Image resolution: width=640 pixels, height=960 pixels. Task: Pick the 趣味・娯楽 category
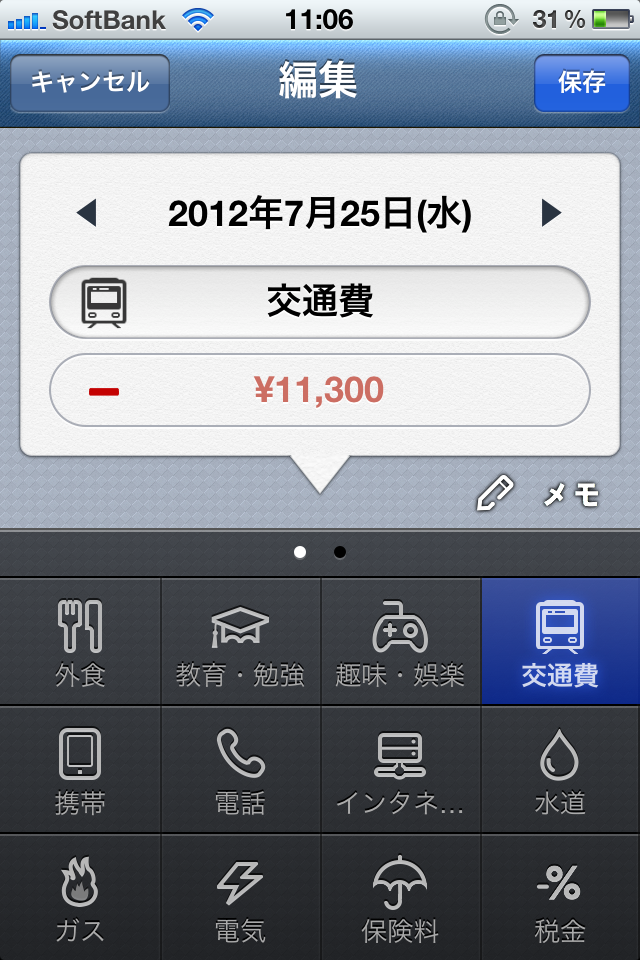pyautogui.click(x=400, y=642)
